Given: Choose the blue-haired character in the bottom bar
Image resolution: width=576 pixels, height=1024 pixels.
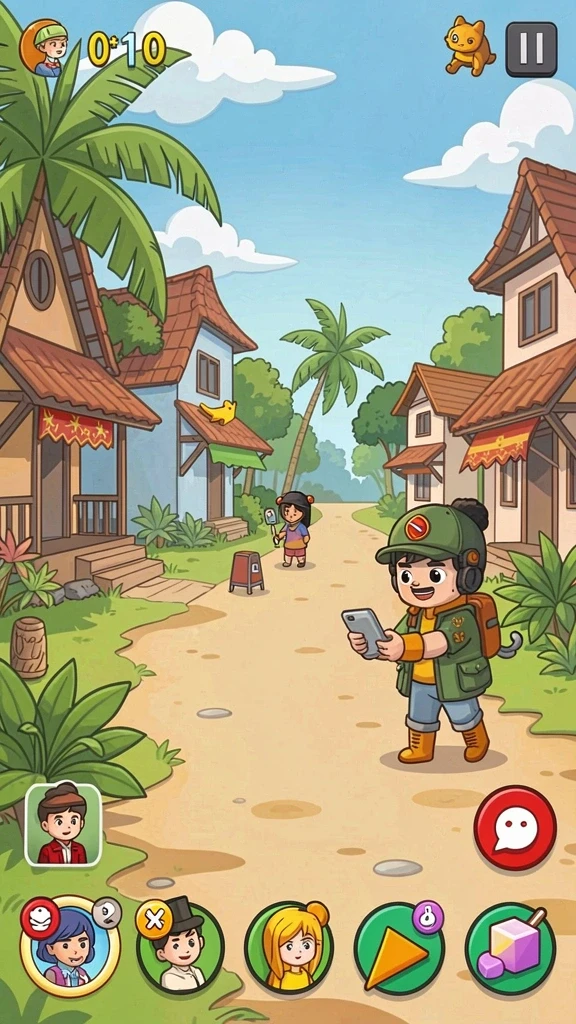Looking at the screenshot, I should pos(70,946).
